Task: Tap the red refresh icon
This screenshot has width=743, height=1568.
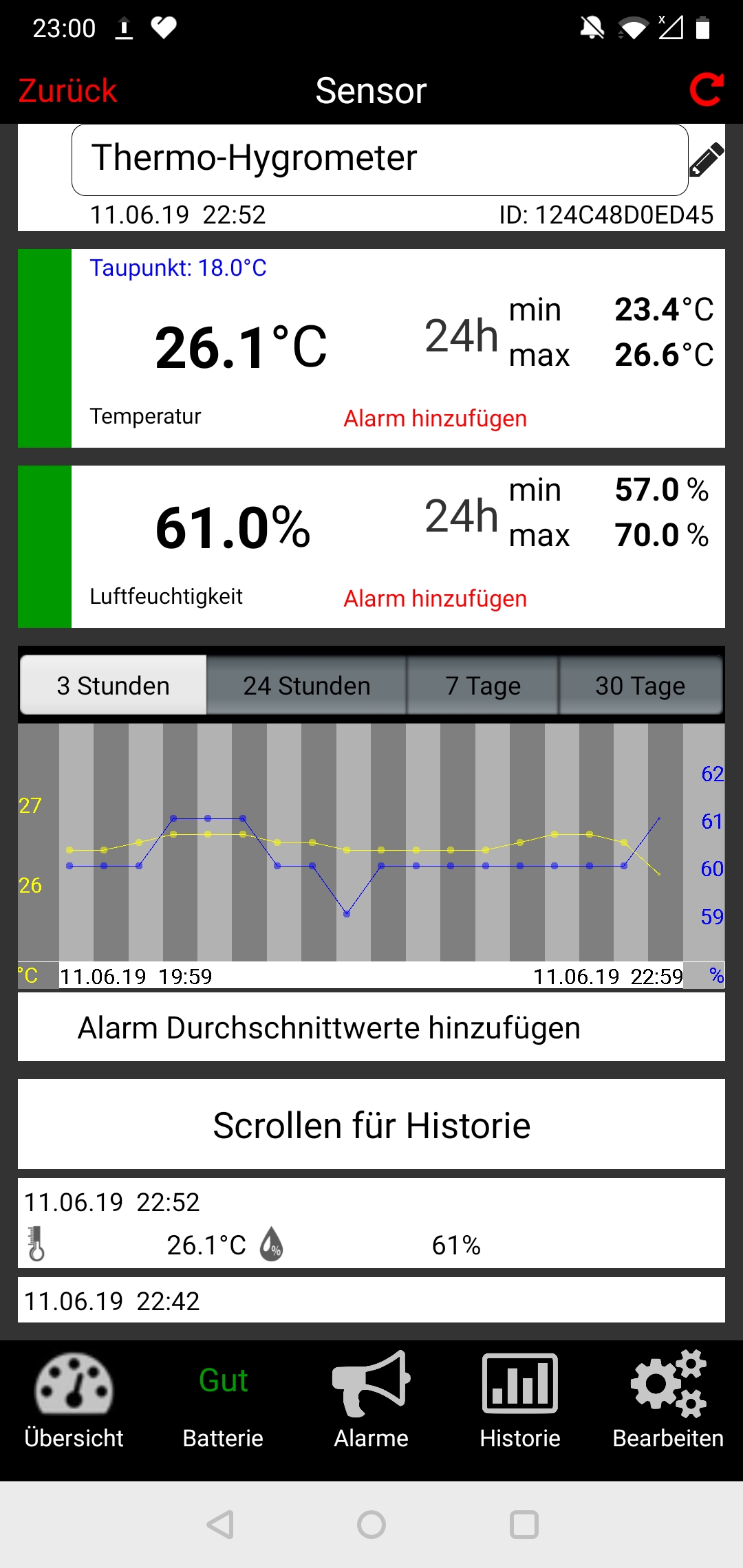Action: (x=707, y=90)
